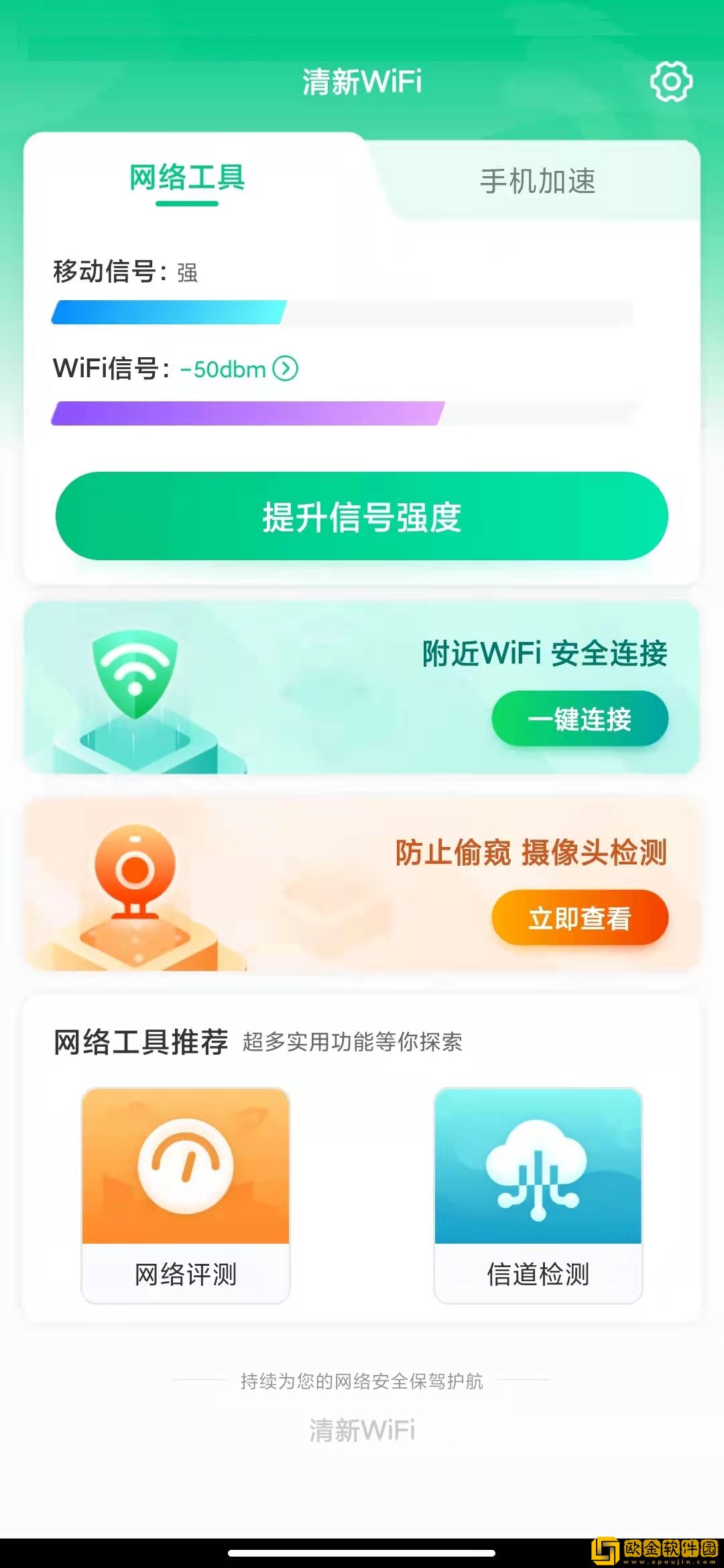The height and width of the screenshot is (1568, 724).
Task: Open the settings gear icon
Action: pyautogui.click(x=672, y=82)
